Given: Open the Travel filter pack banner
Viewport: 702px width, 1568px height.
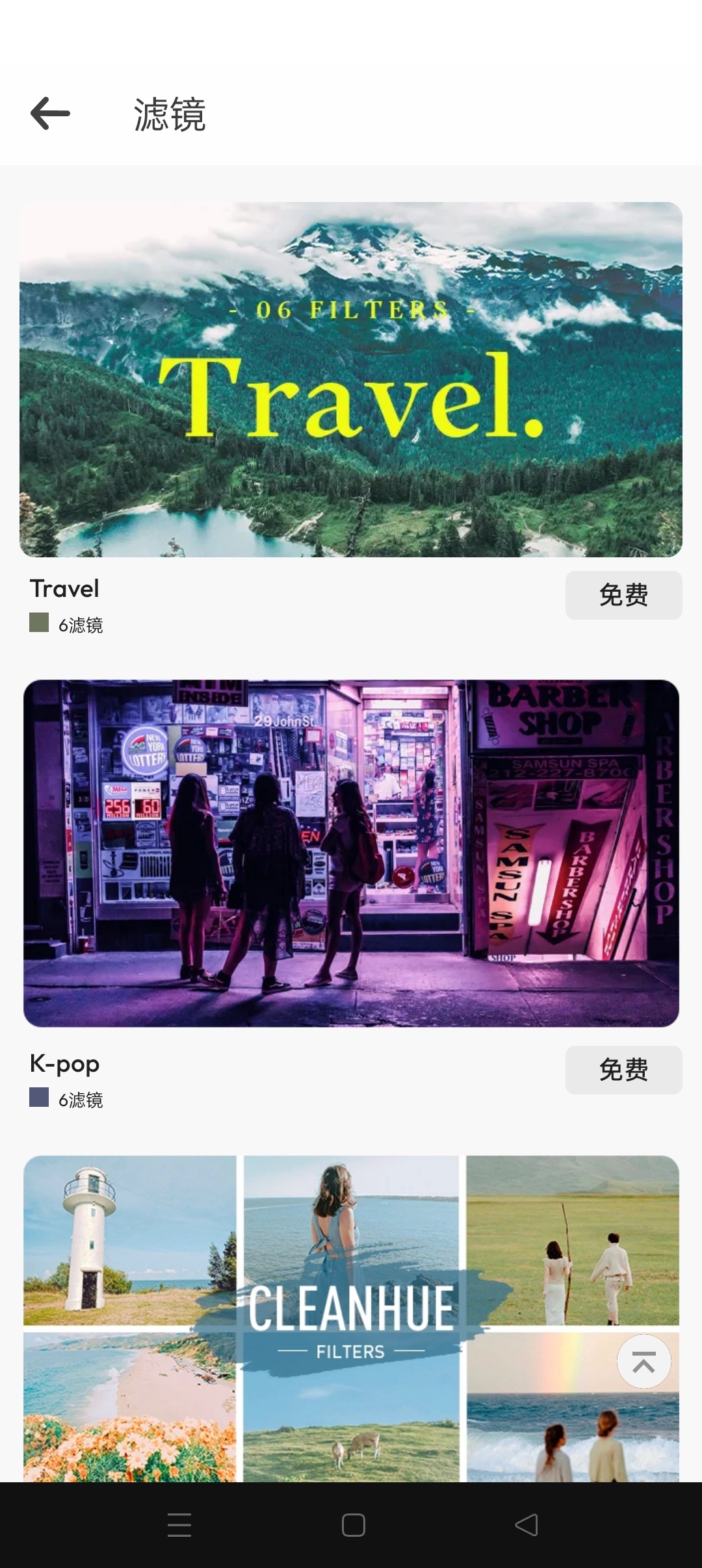Looking at the screenshot, I should pos(351,379).
